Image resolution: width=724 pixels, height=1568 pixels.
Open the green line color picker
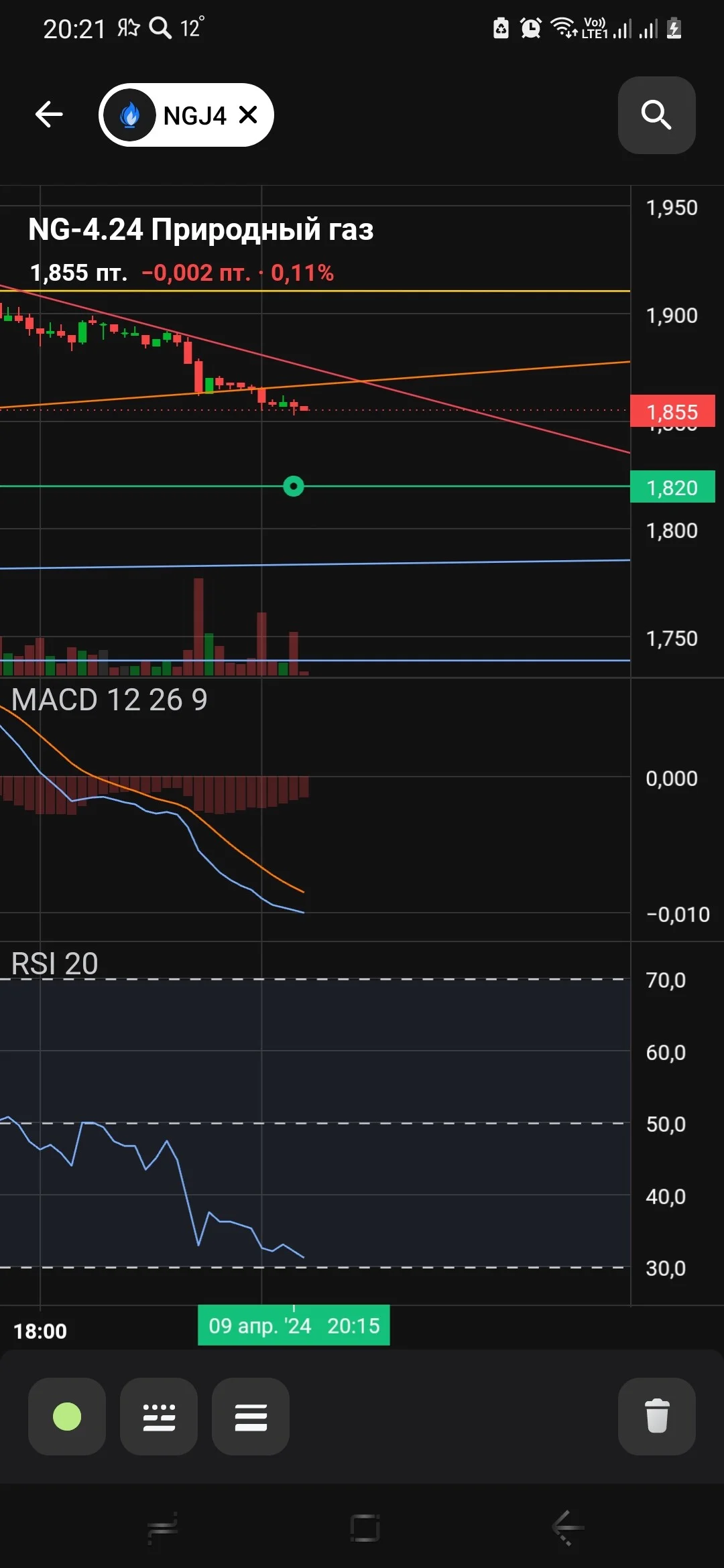(67, 1416)
